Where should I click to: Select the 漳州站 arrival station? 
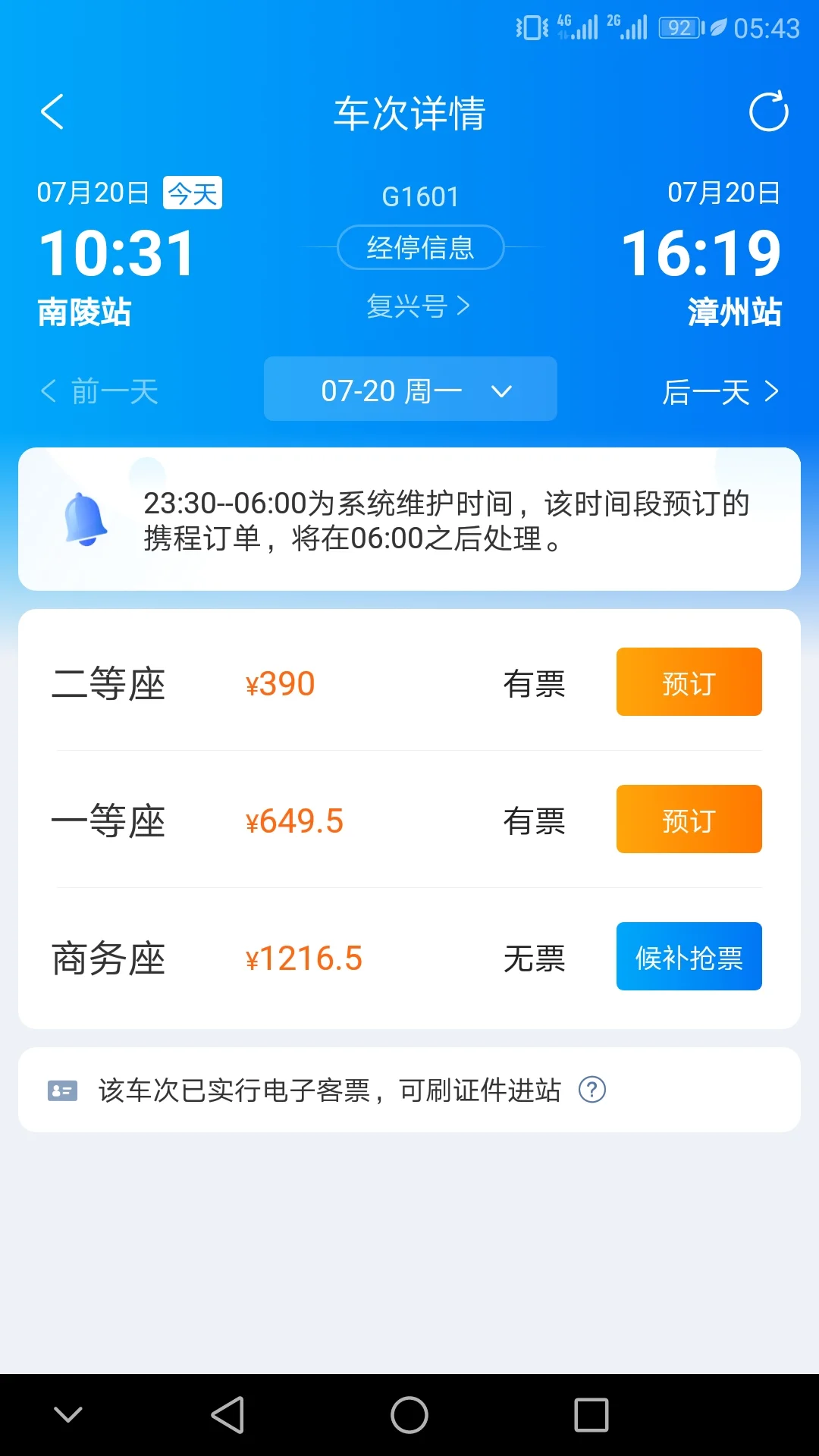733,312
